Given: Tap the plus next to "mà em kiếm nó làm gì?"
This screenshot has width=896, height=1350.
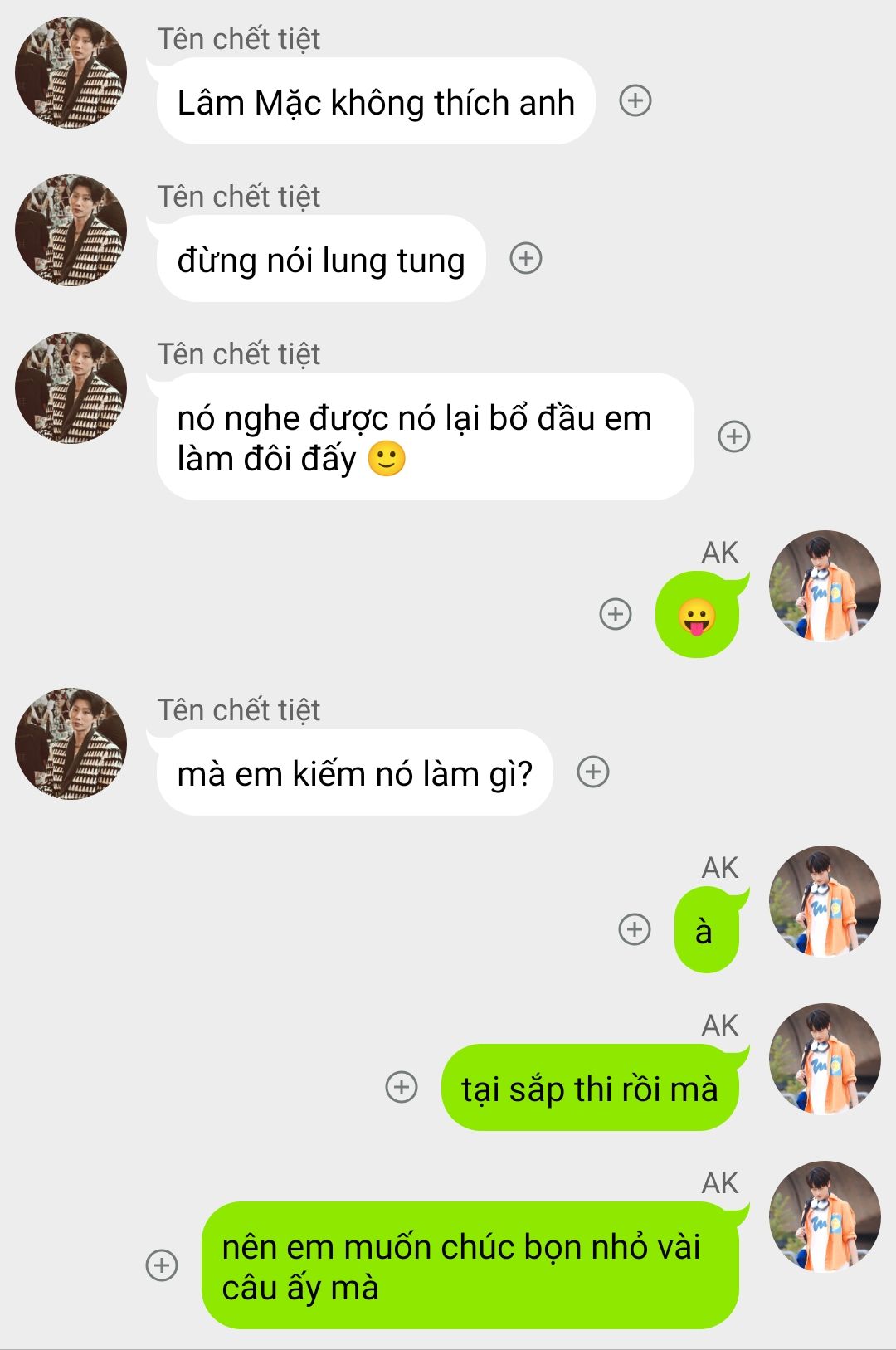Looking at the screenshot, I should 593,772.
